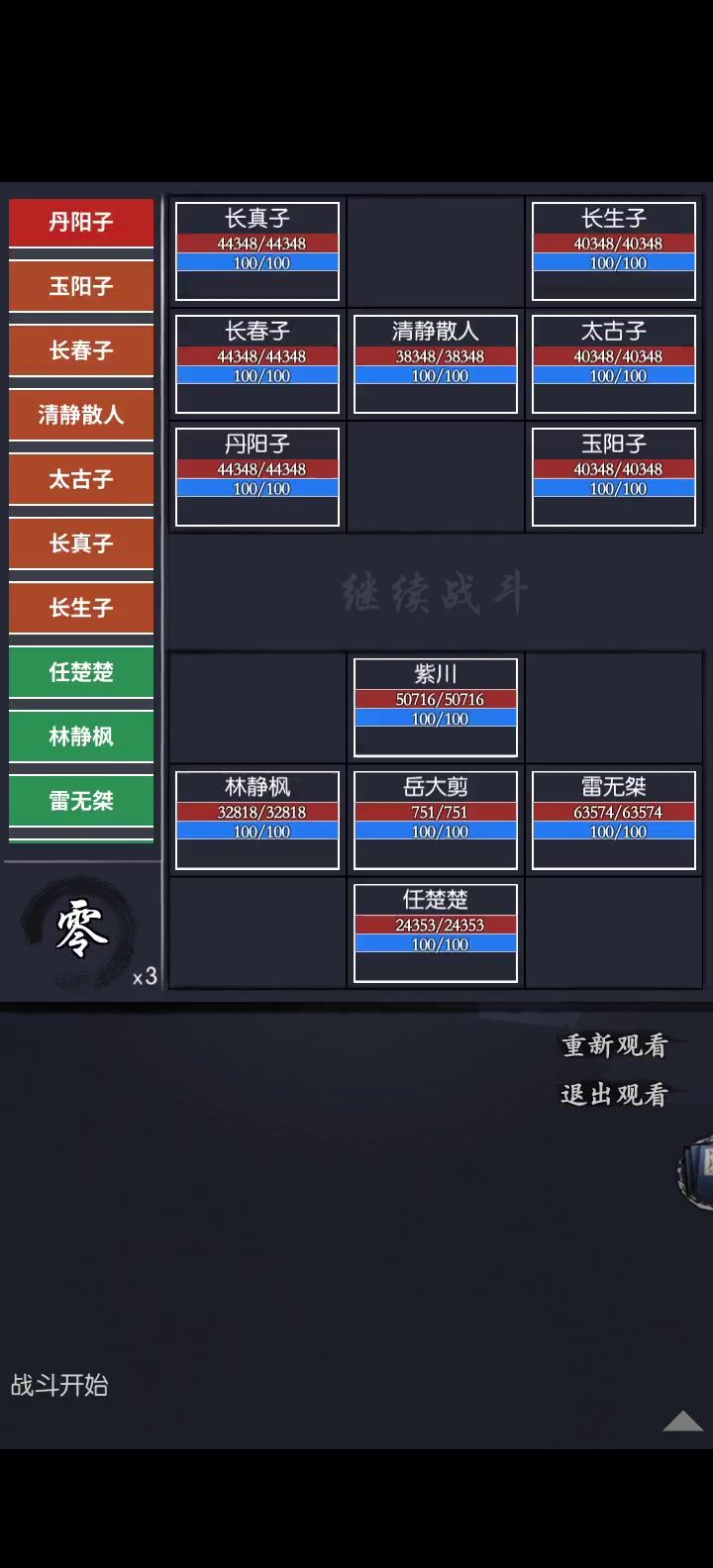
Task: Open the book icon at the right edge
Action: tap(696, 1174)
